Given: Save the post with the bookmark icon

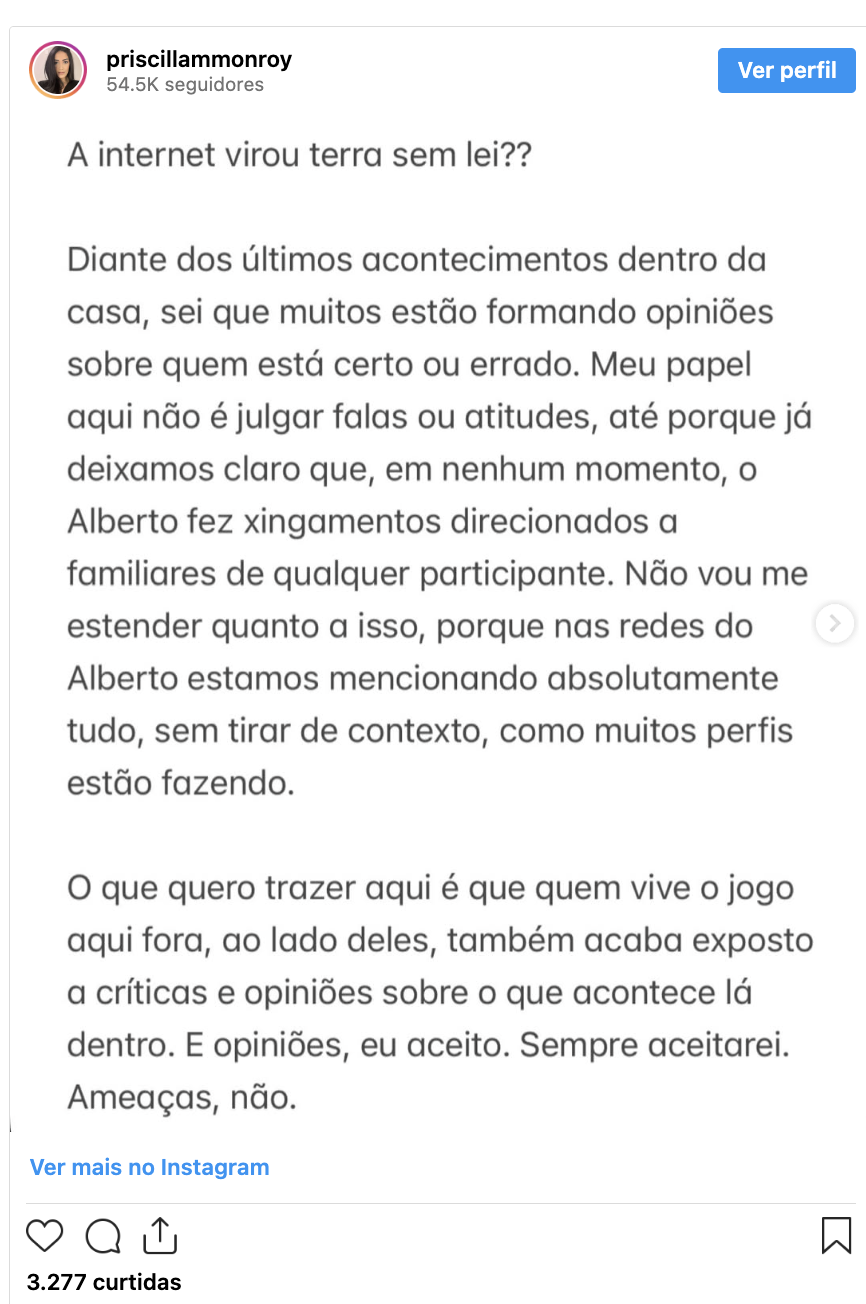Looking at the screenshot, I should point(836,1236).
